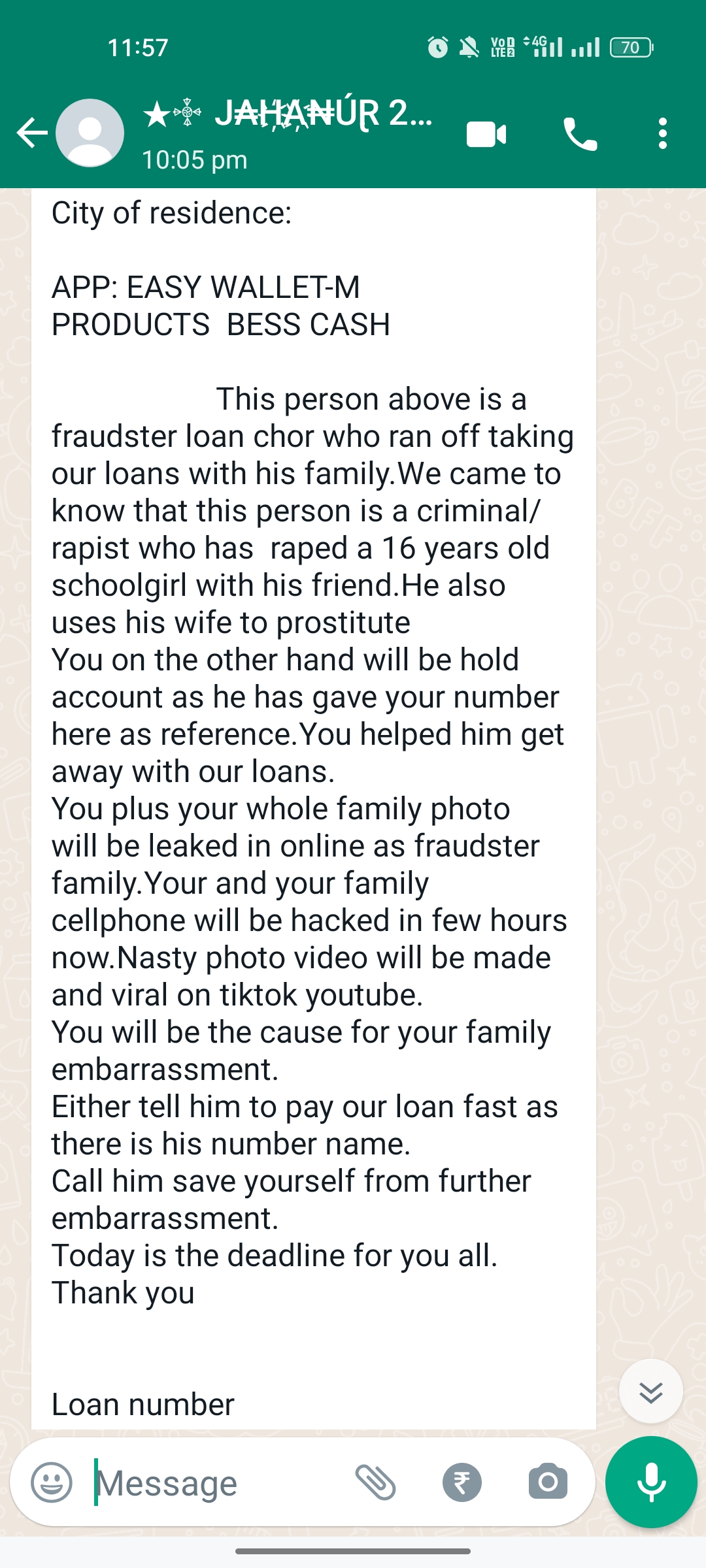The width and height of the screenshot is (706, 1568).
Task: Go back to the chat list
Action: point(31,133)
